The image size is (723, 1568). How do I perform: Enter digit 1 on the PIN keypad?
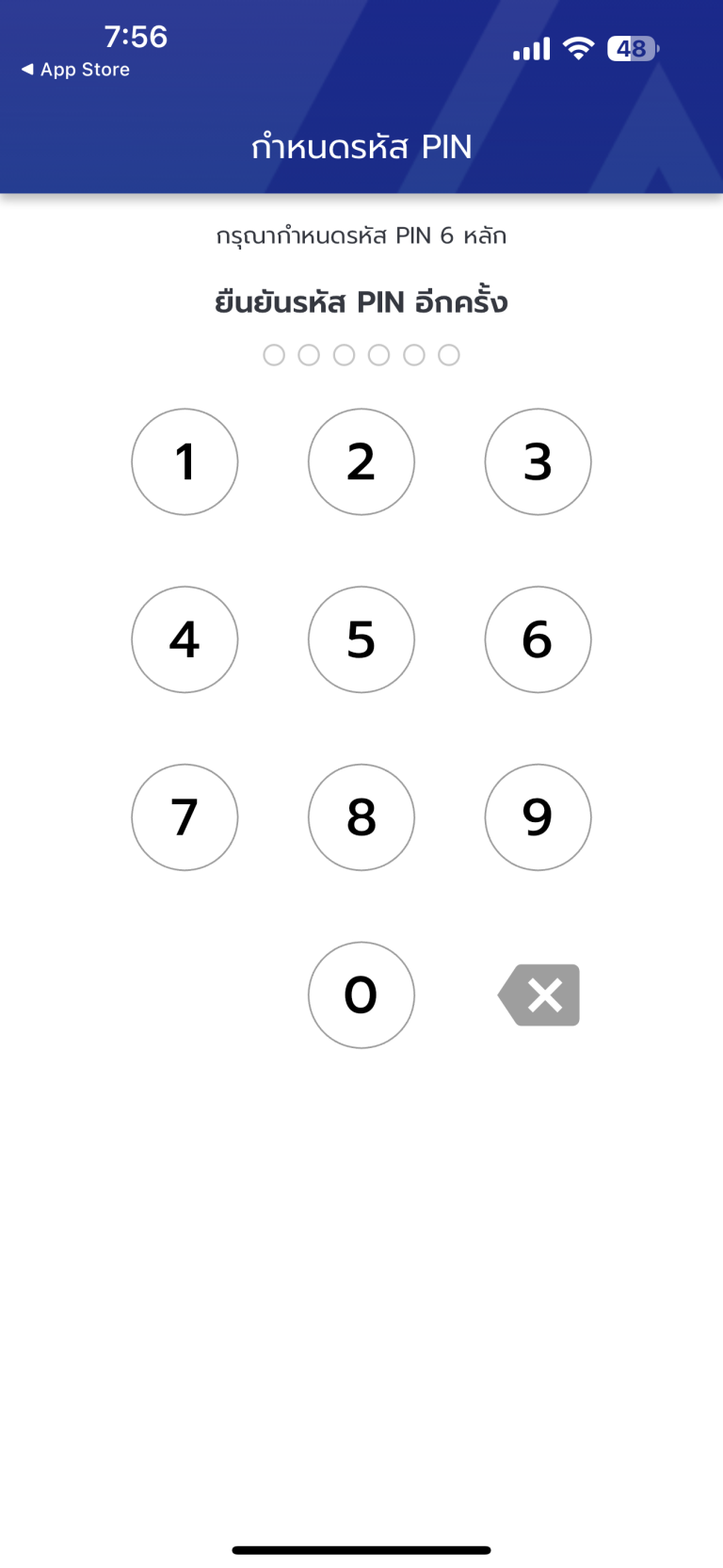185,461
